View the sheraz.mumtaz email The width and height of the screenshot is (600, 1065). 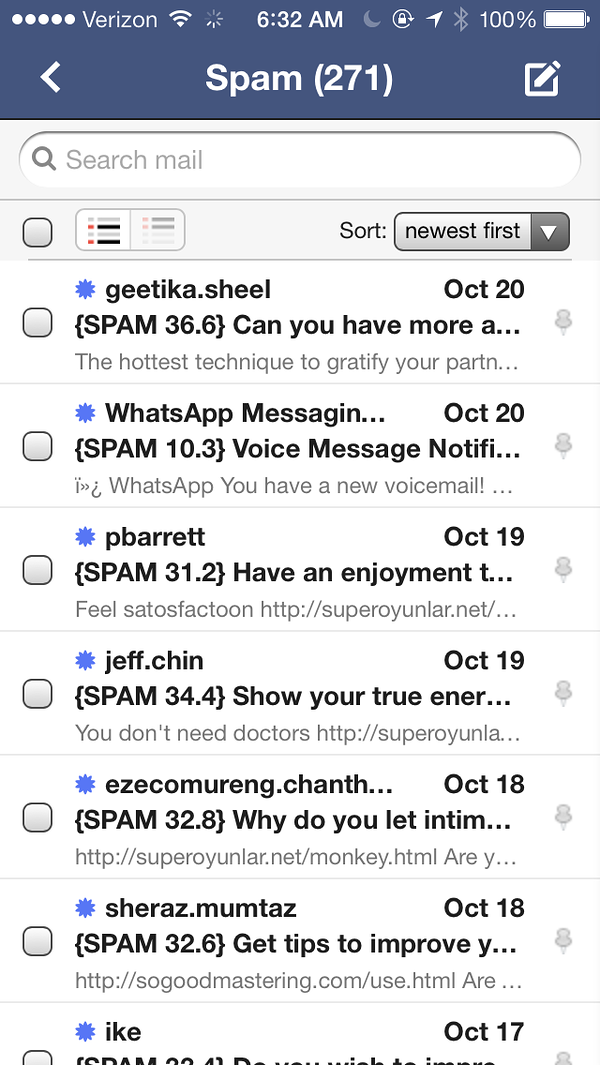[298, 944]
